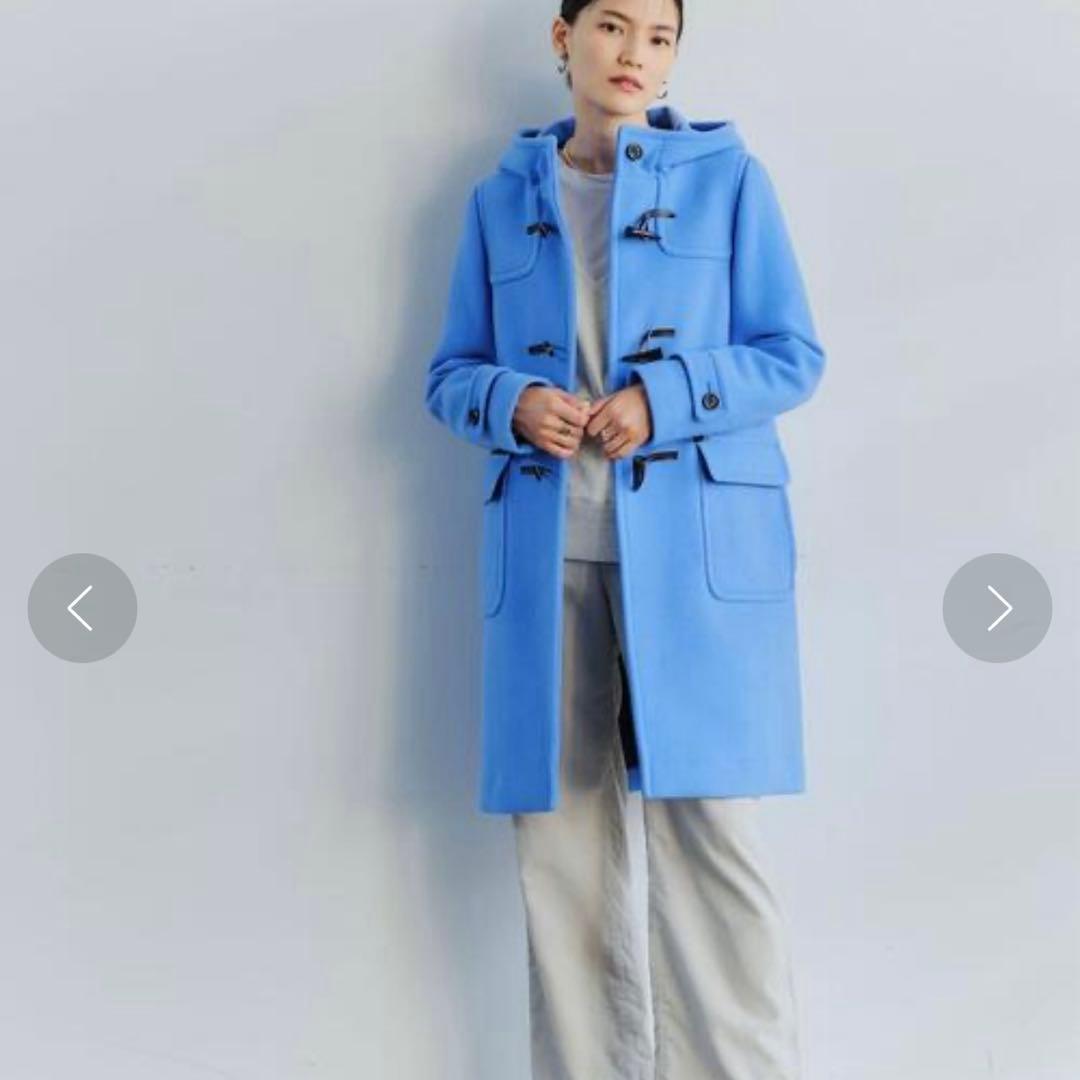Go to the previous product photo
The image size is (1080, 1080).
[x=82, y=608]
